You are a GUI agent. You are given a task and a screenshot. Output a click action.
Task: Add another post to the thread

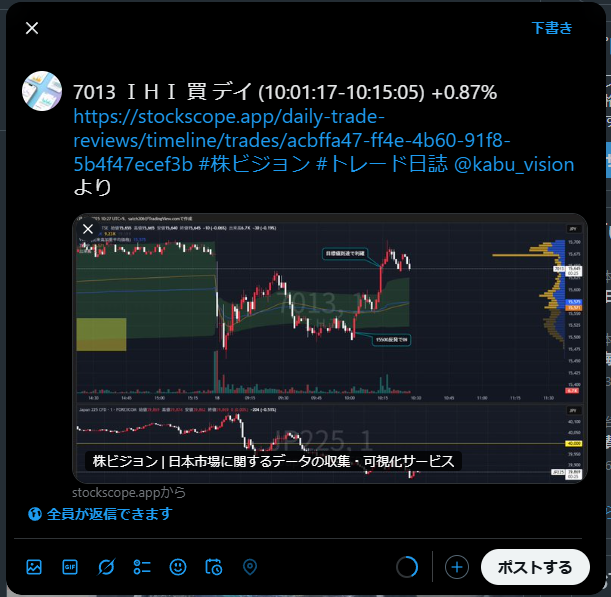(x=457, y=567)
